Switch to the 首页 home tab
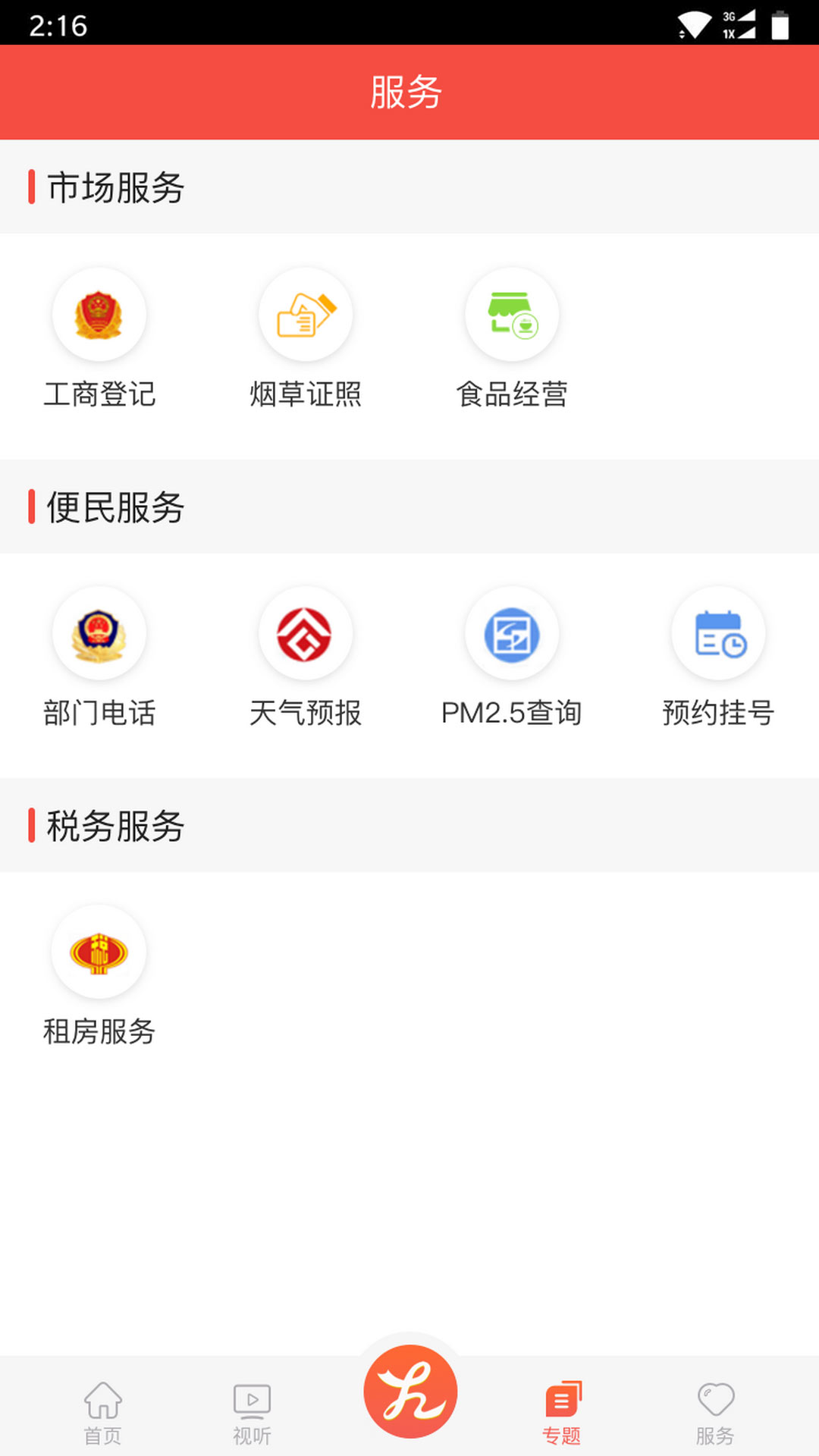Image resolution: width=819 pixels, height=1456 pixels. 103,1412
